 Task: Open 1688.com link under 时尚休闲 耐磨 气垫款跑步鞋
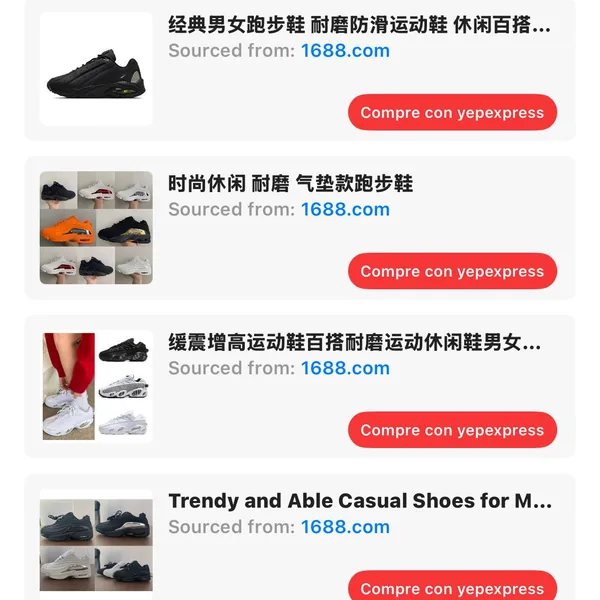345,209
